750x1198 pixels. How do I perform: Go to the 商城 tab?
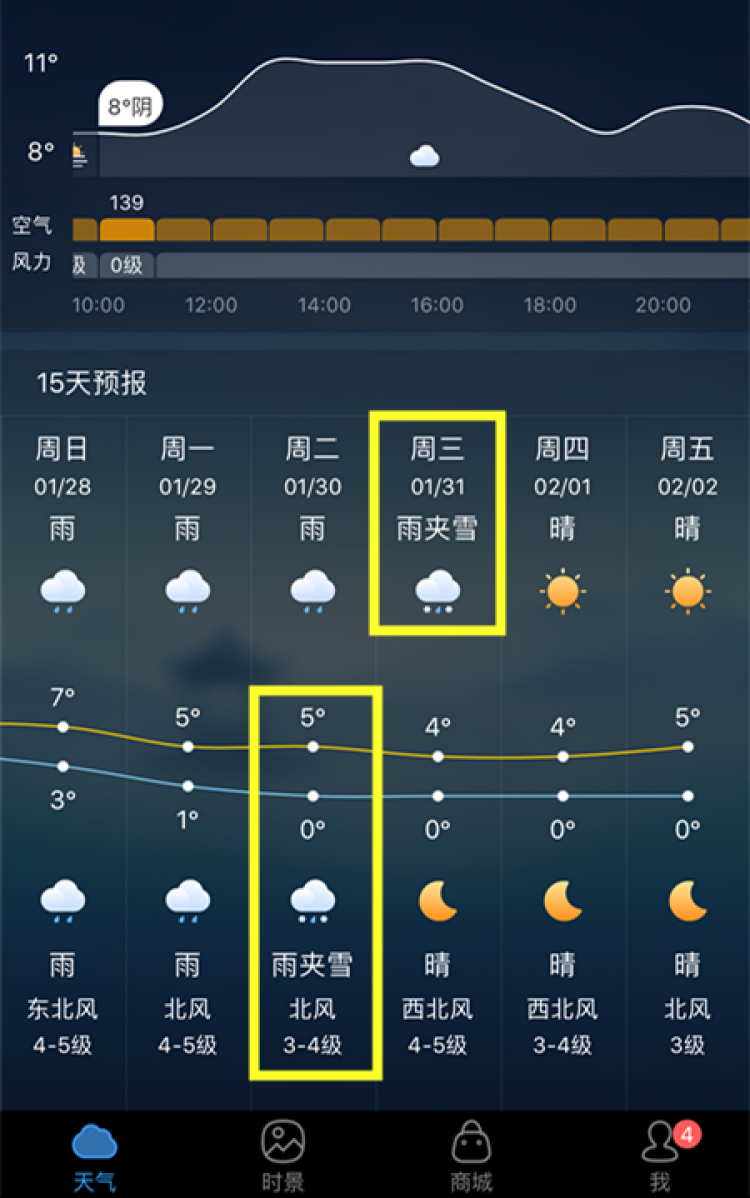coord(471,1155)
